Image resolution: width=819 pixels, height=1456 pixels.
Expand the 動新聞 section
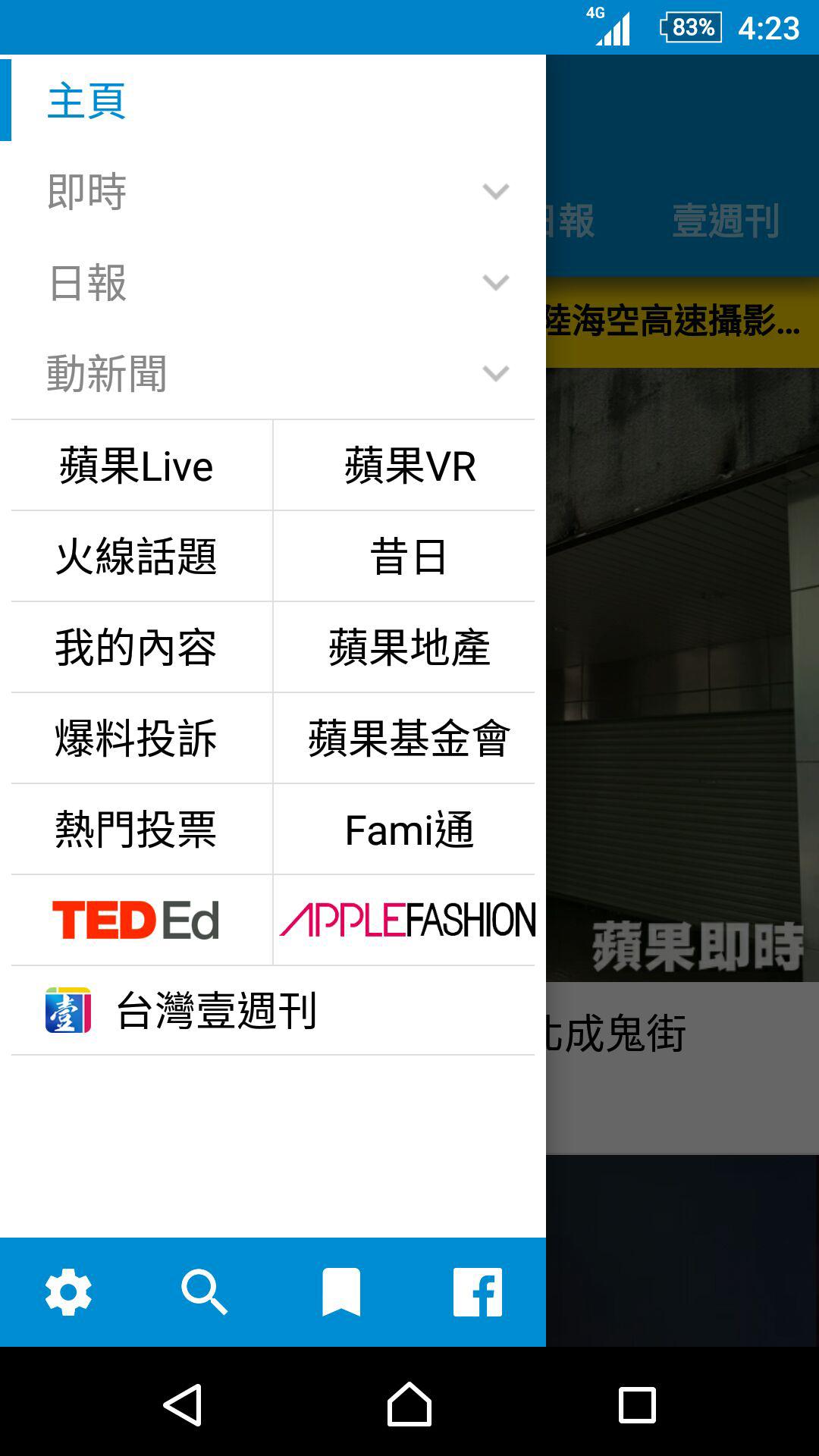[273, 373]
